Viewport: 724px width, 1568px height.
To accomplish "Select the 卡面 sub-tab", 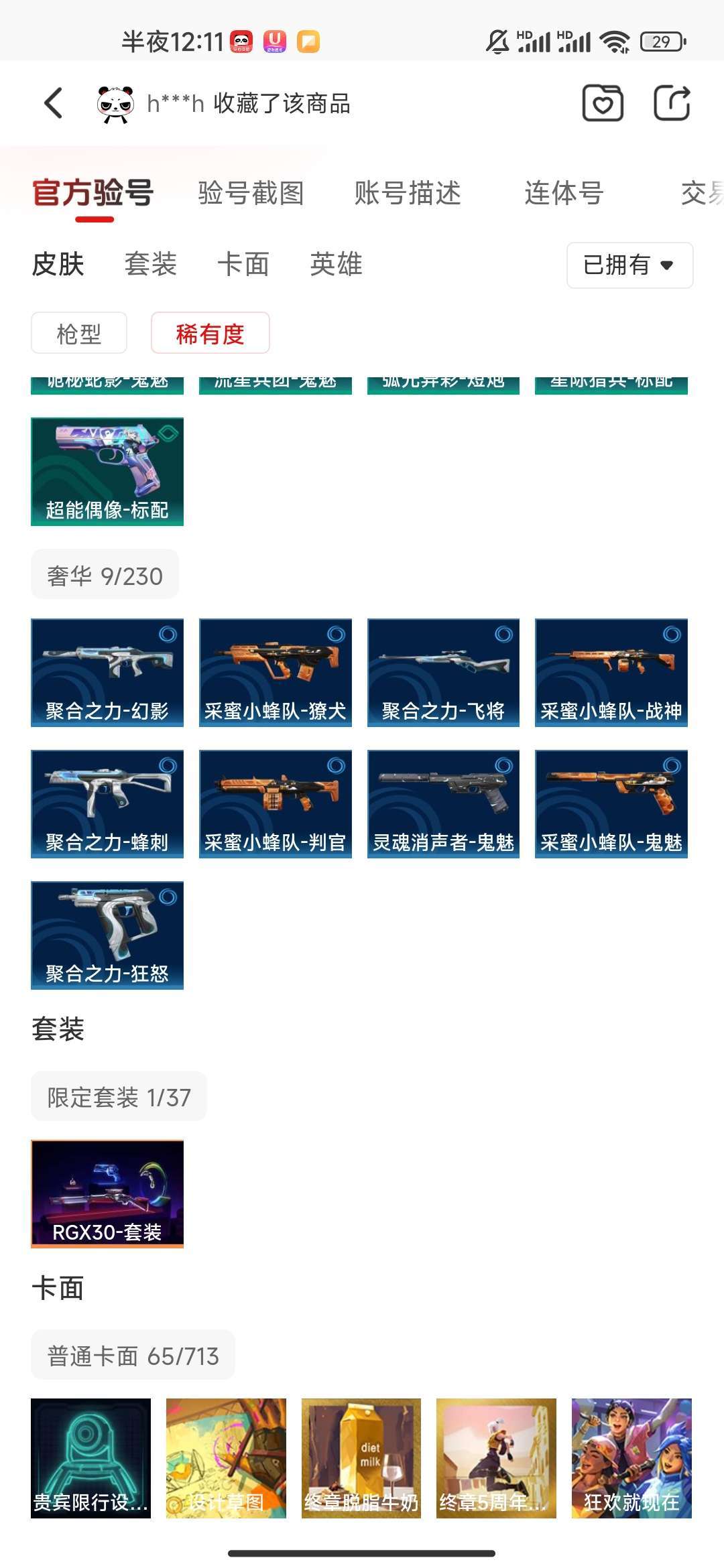I will coord(243,264).
